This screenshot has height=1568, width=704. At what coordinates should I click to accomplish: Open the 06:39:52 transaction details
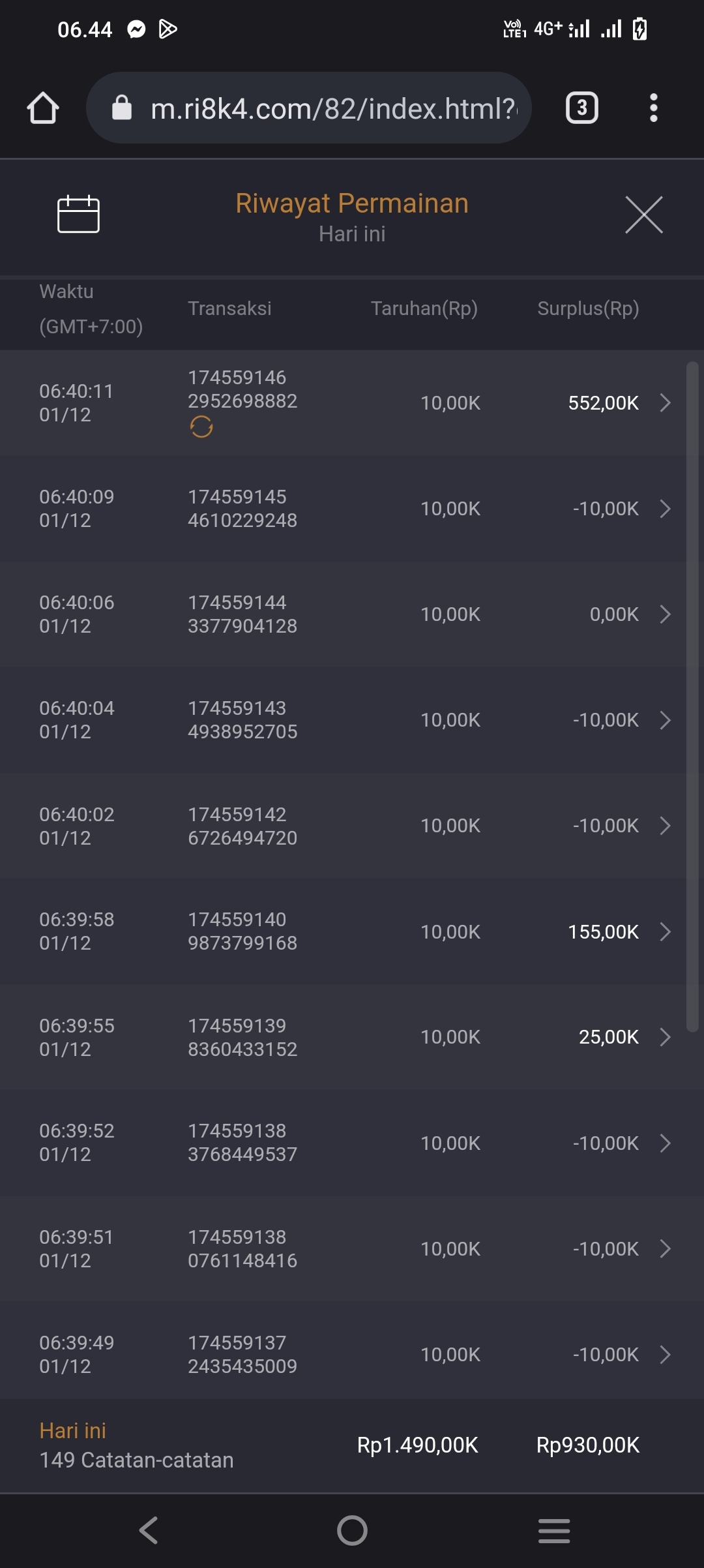tap(664, 1143)
